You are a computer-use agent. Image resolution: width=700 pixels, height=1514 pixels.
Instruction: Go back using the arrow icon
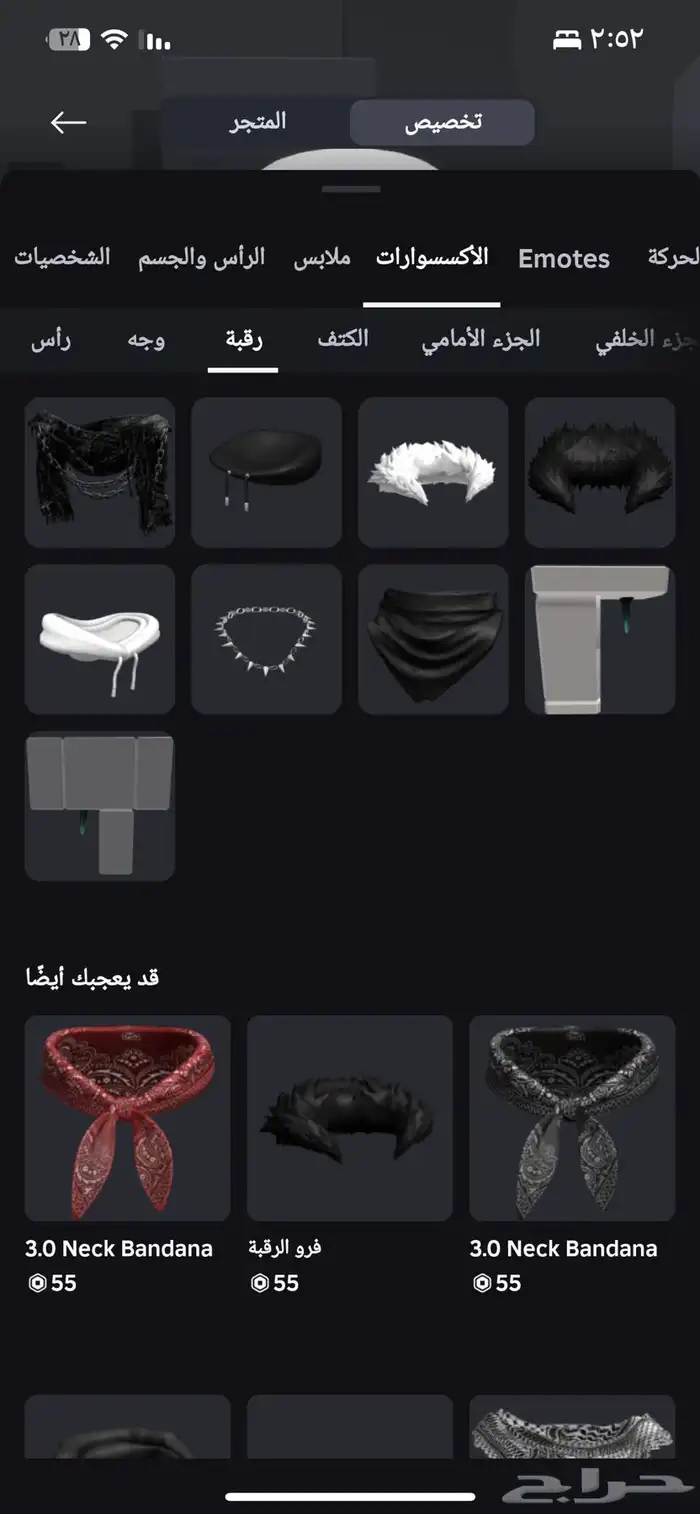point(68,122)
